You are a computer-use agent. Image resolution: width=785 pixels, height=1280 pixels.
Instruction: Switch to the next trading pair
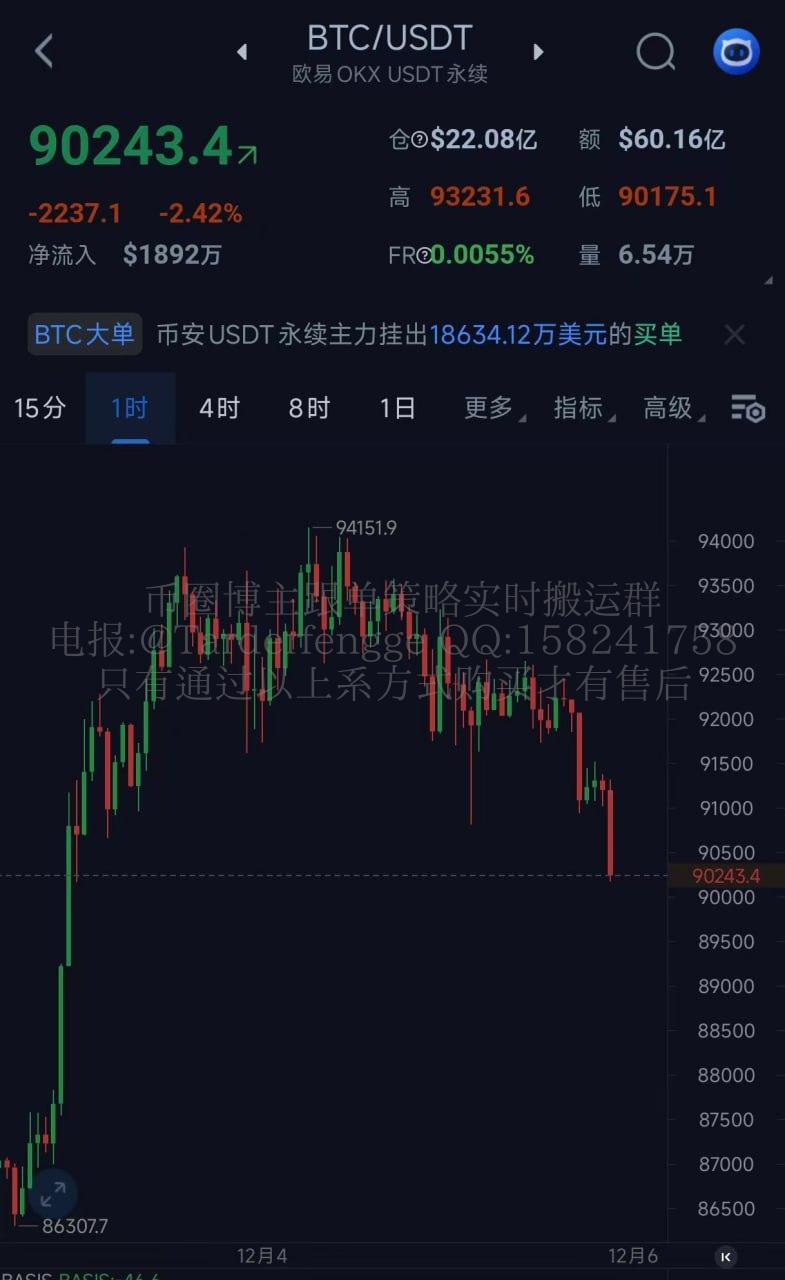(538, 52)
